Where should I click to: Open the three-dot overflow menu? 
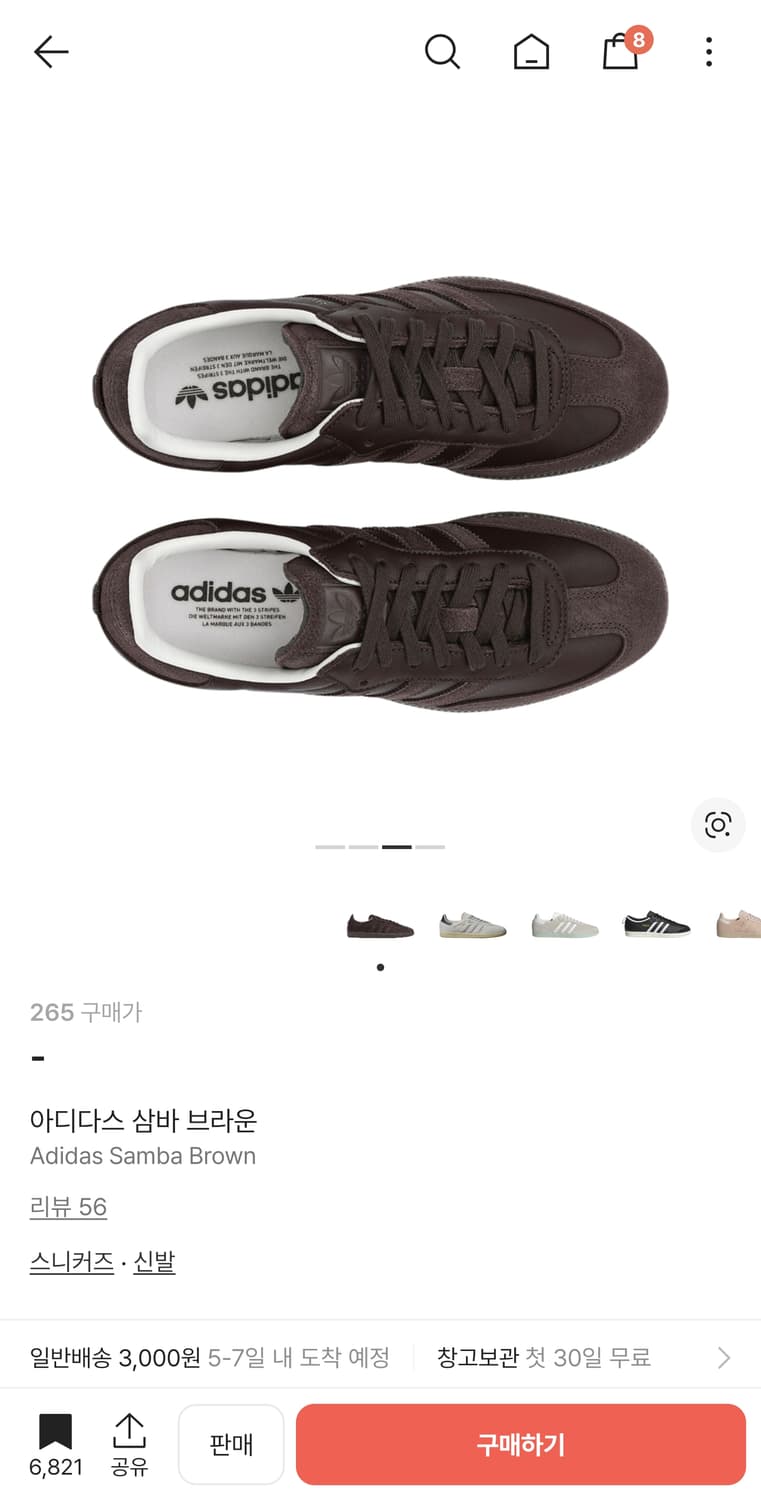click(x=709, y=51)
